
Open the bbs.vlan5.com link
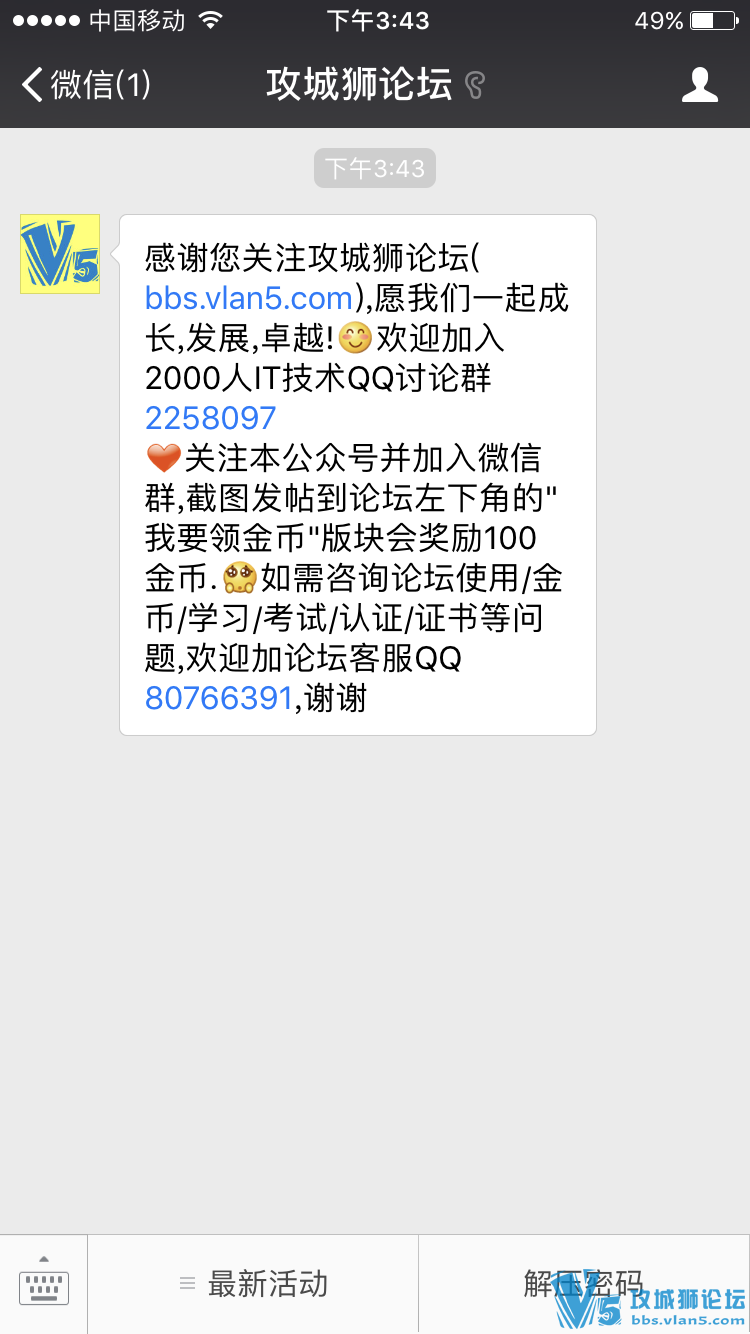click(249, 298)
